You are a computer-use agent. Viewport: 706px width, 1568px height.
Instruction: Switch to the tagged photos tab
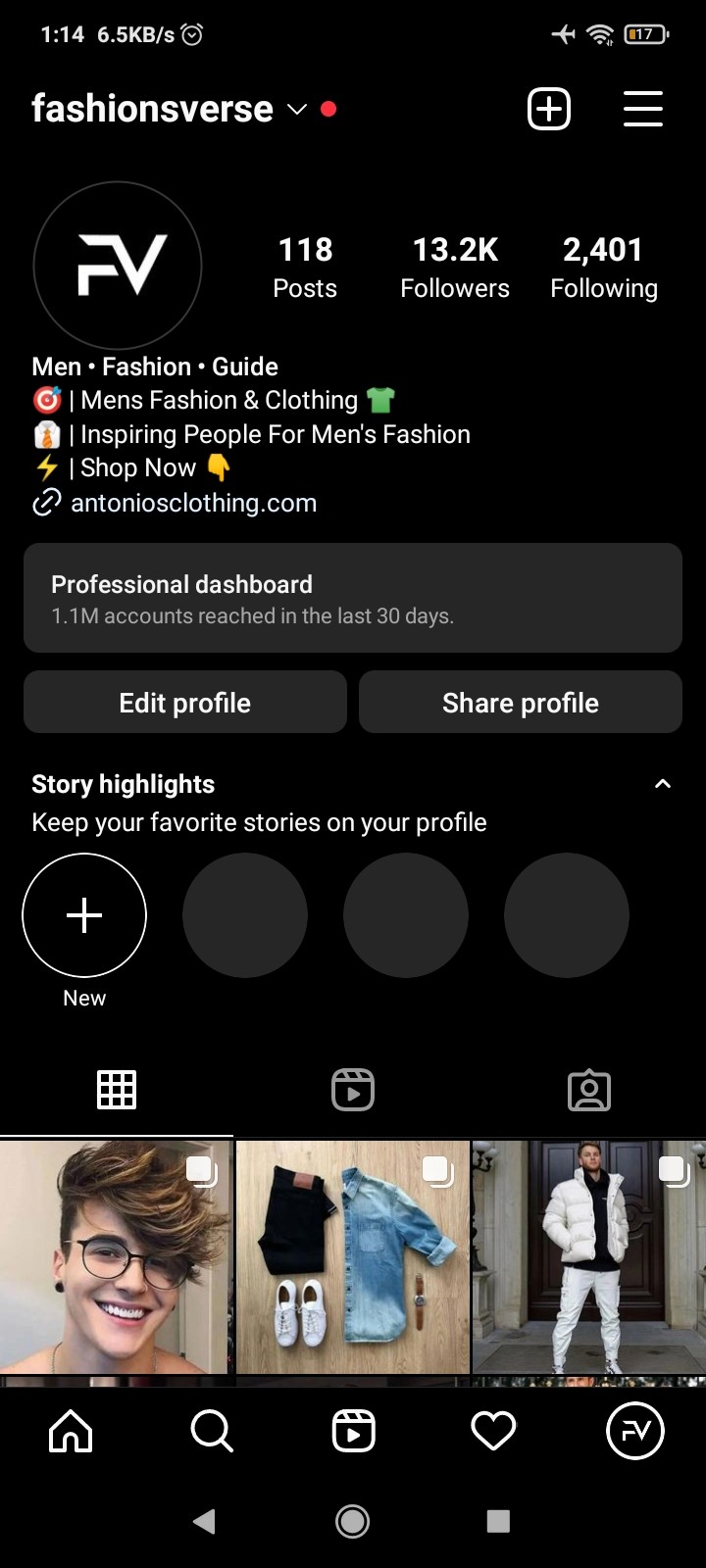(x=589, y=1090)
